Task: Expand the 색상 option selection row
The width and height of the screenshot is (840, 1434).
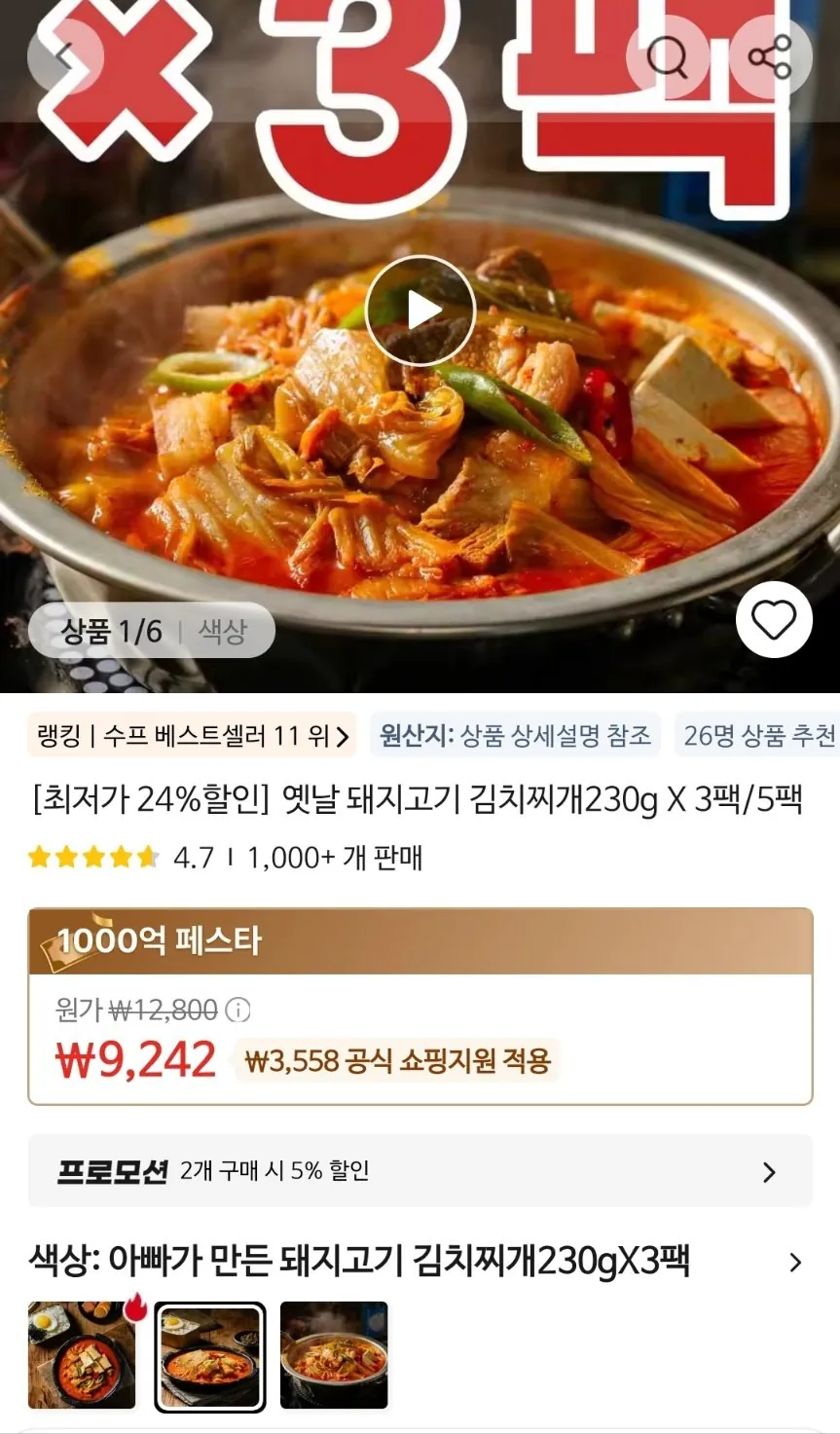Action: click(420, 1262)
